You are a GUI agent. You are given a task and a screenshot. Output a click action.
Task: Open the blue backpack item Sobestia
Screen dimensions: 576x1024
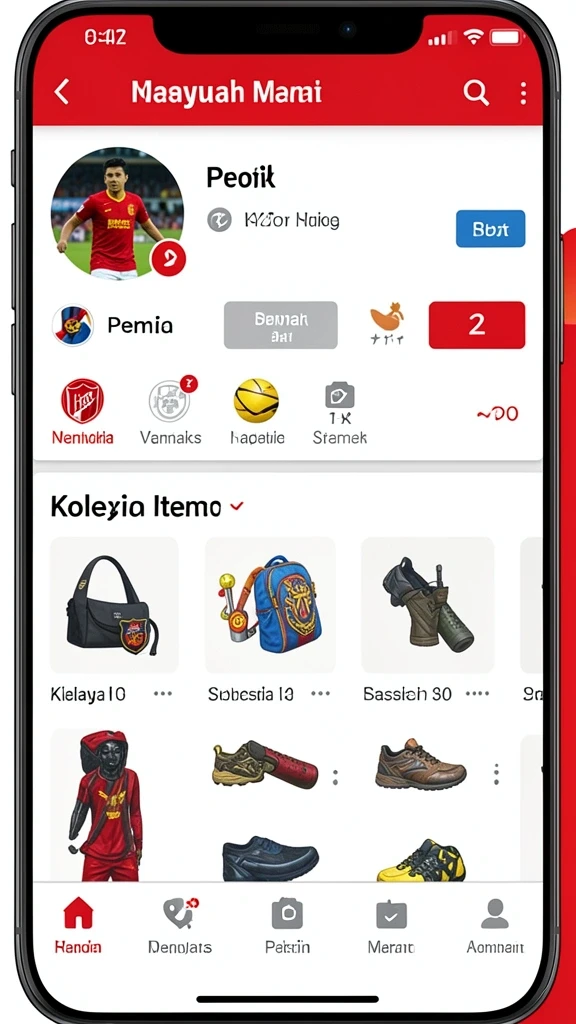pos(270,605)
